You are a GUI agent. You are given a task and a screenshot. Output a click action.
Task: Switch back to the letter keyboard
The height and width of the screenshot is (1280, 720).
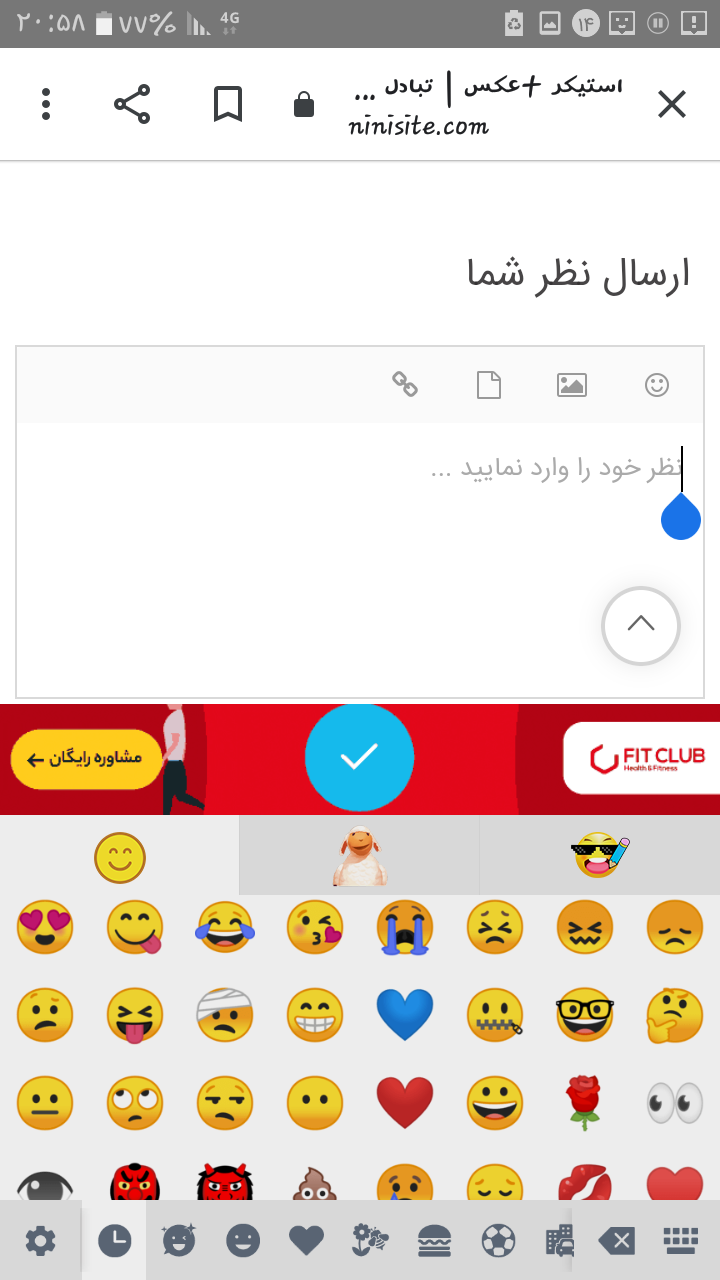680,1242
